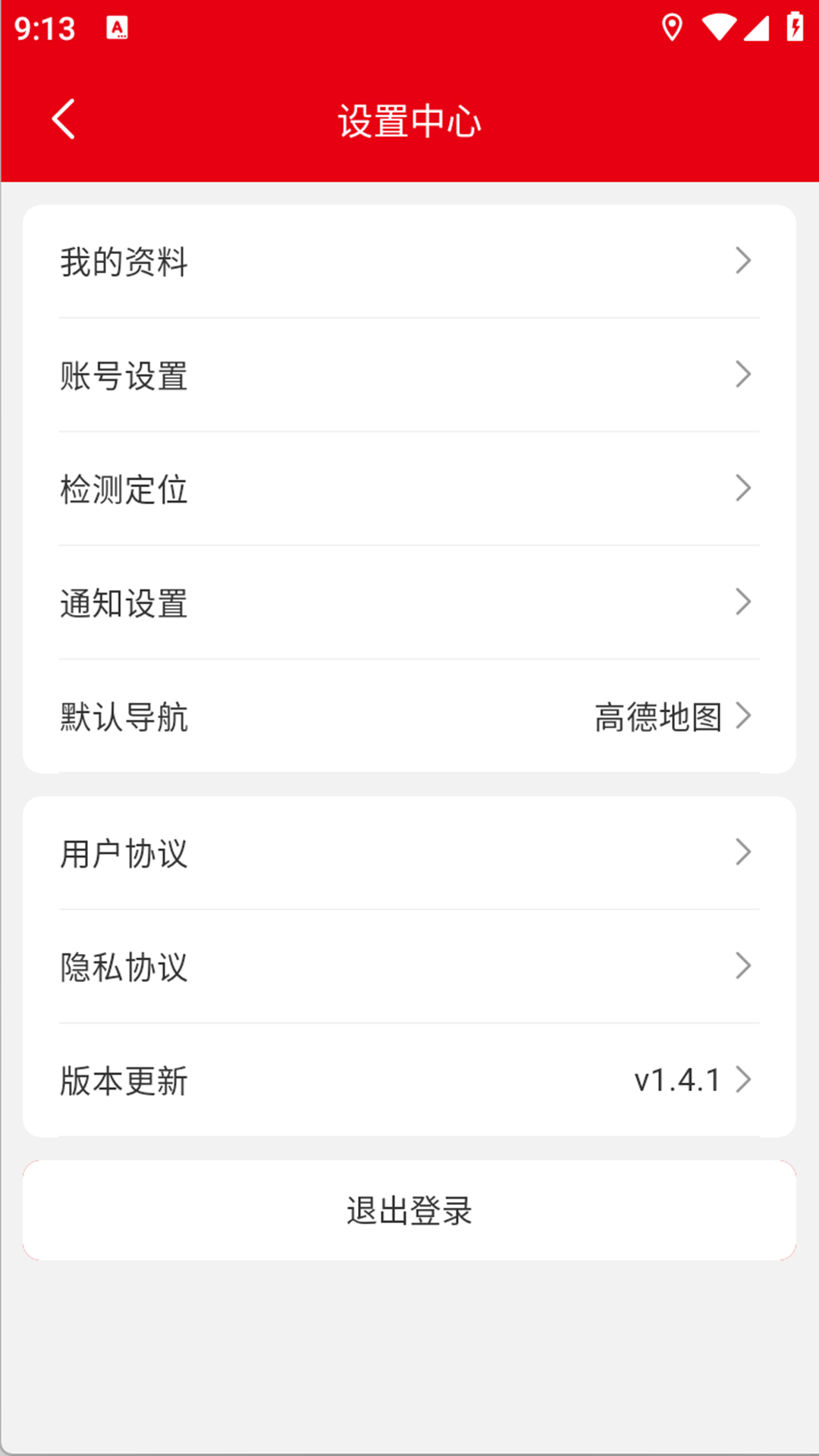View the 隐私协议 privacy policy

(x=409, y=967)
